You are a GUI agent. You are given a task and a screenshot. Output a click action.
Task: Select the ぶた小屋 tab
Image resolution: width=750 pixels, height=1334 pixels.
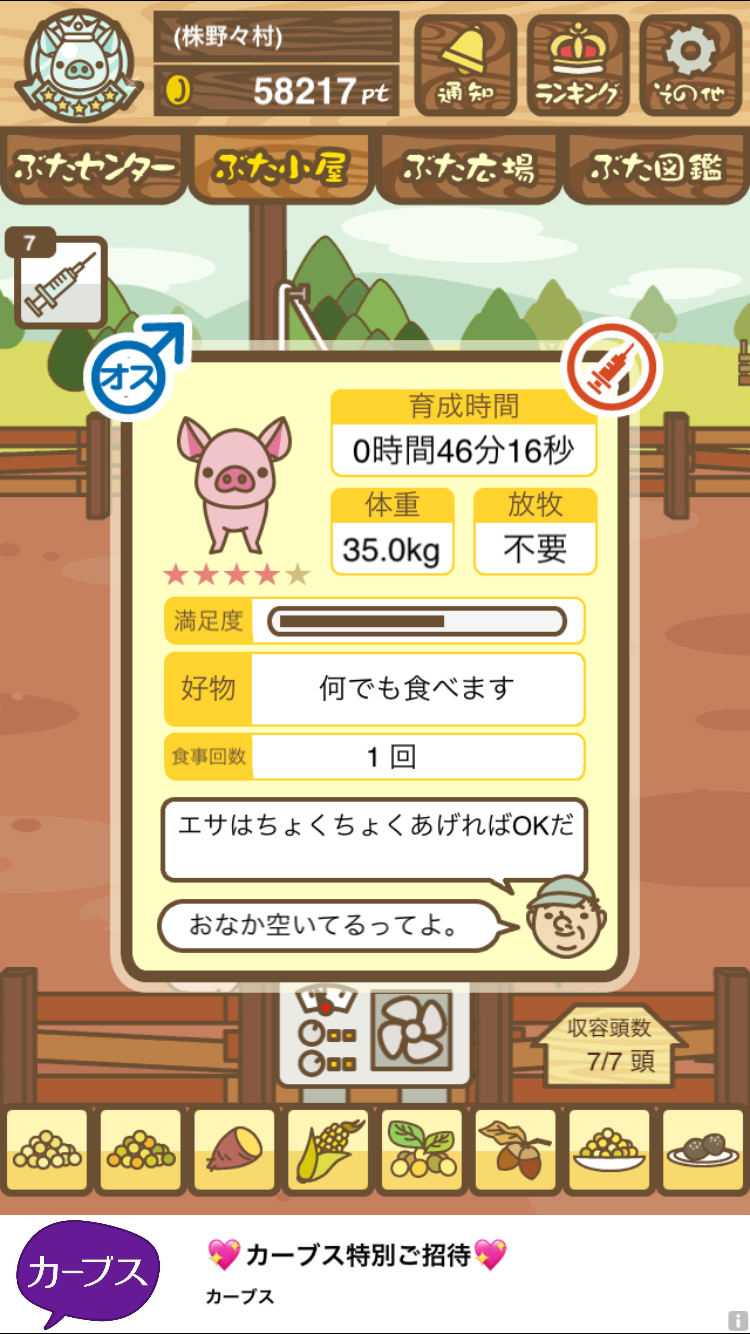[280, 168]
